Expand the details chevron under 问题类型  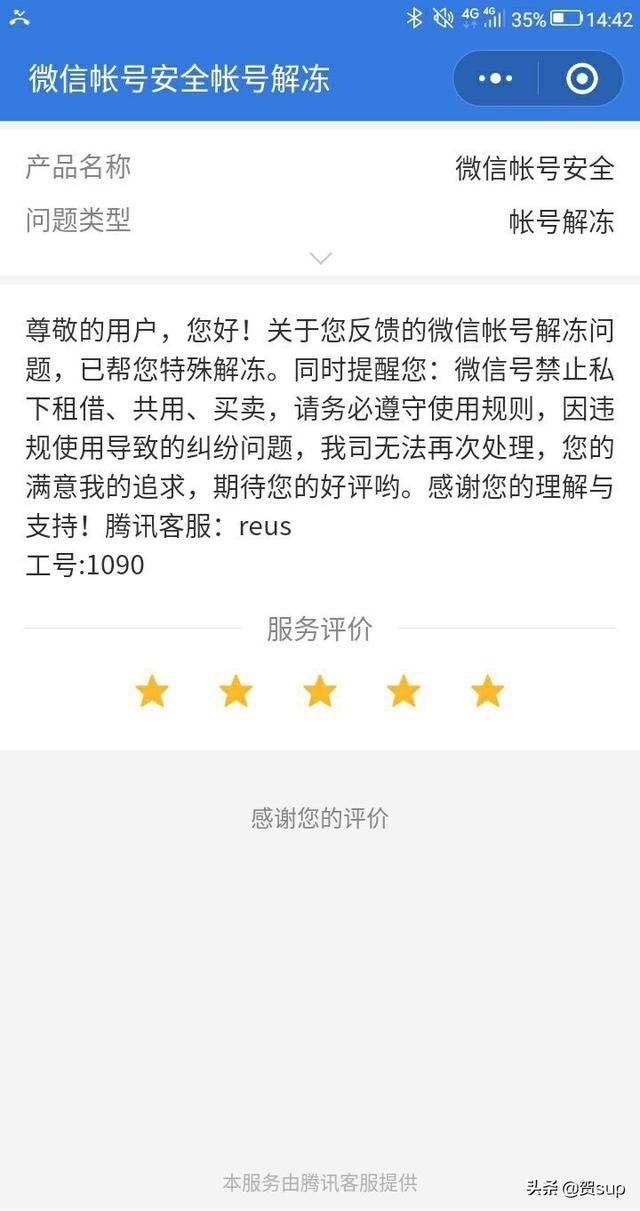(x=320, y=258)
